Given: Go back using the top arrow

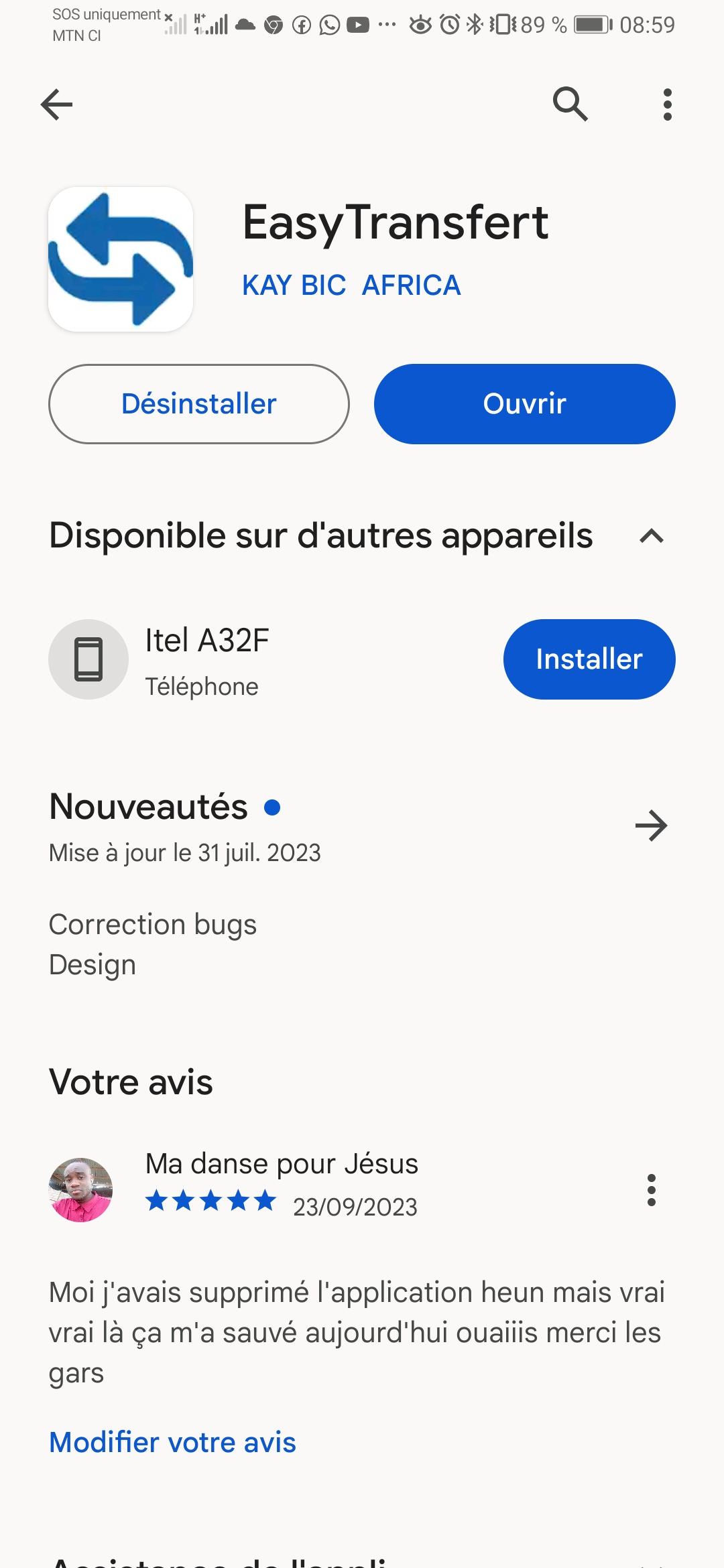Looking at the screenshot, I should pos(57,105).
